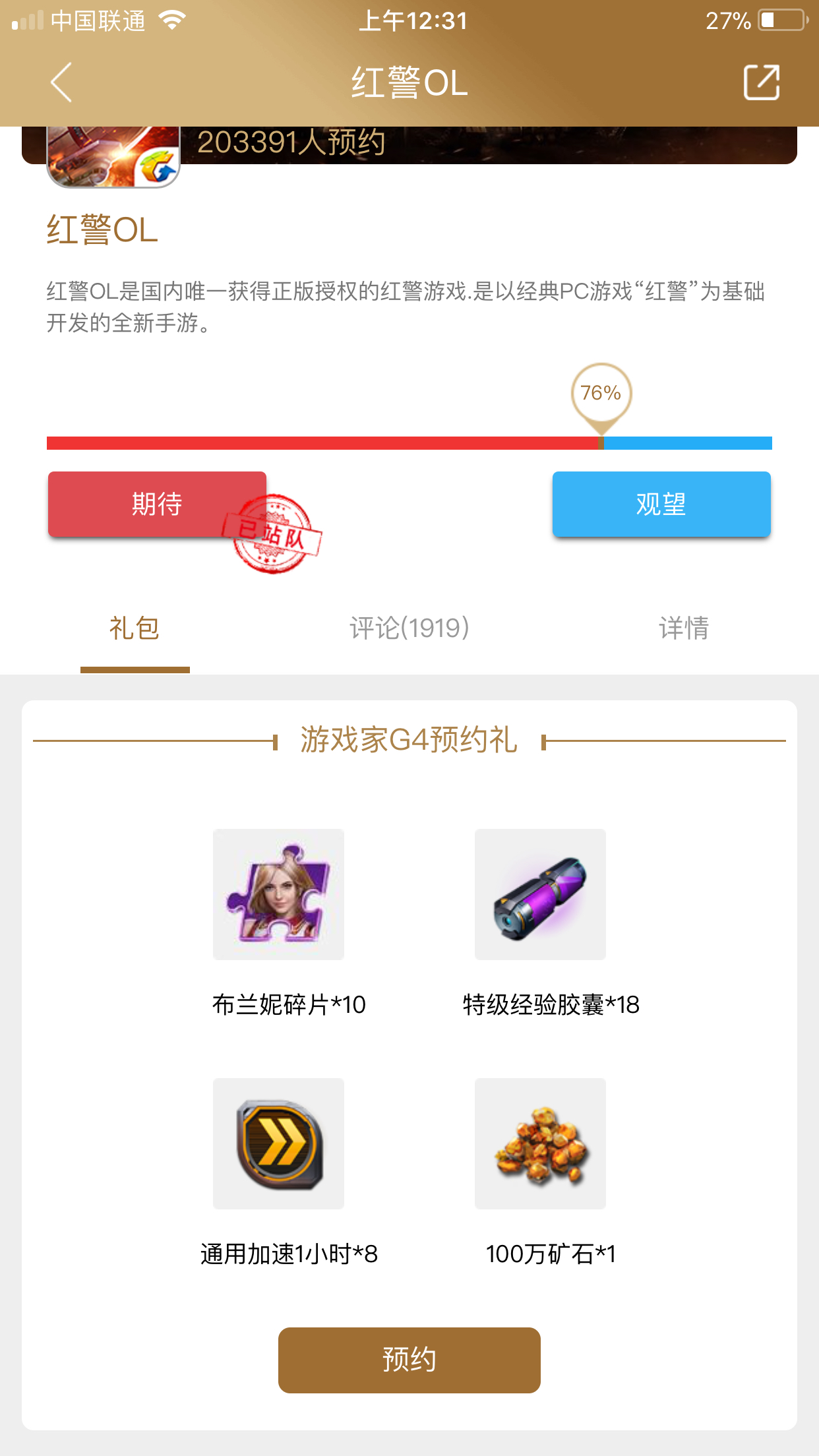Share the 红警OL page
The width and height of the screenshot is (819, 1456).
[x=762, y=82]
